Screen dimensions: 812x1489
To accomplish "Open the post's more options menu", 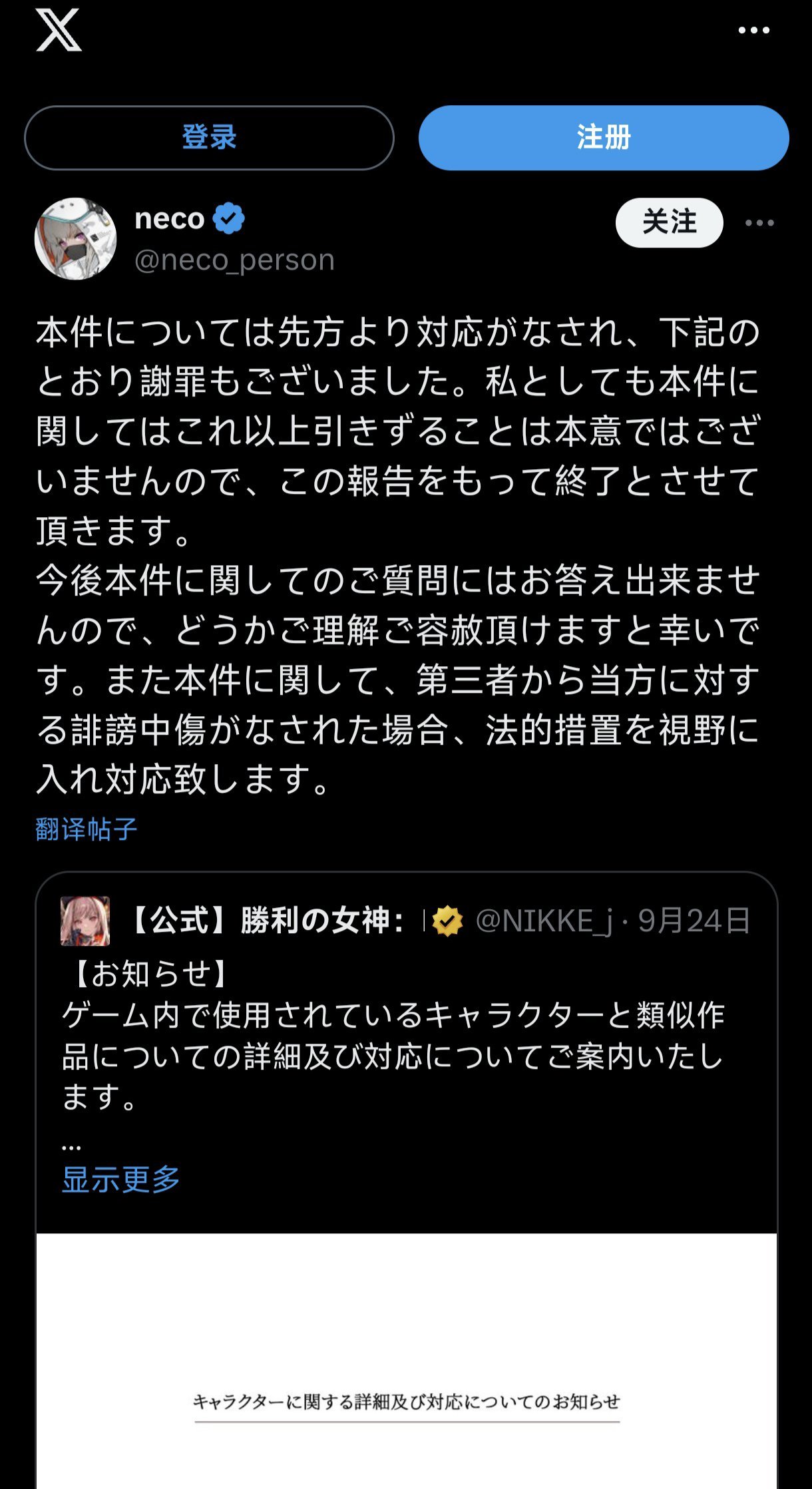I will point(759,223).
